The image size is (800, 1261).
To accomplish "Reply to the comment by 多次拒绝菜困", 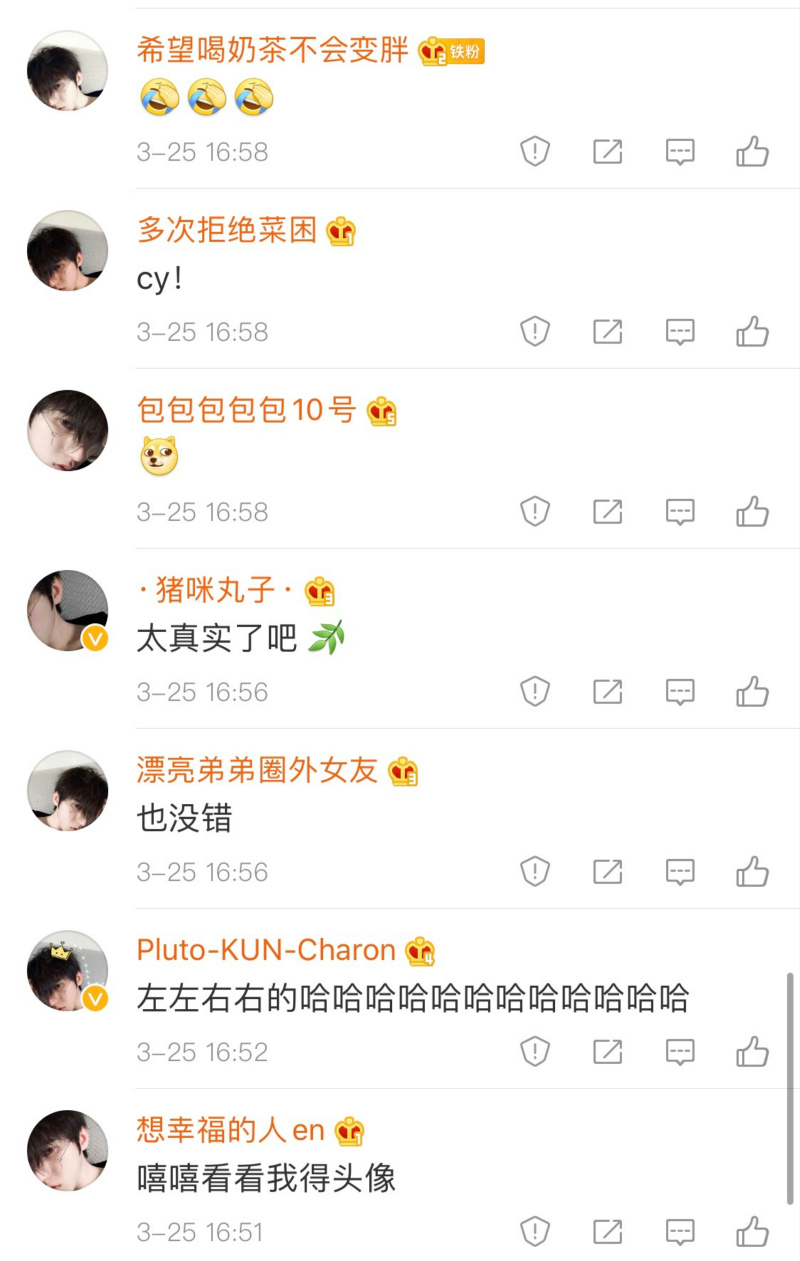I will coord(680,332).
